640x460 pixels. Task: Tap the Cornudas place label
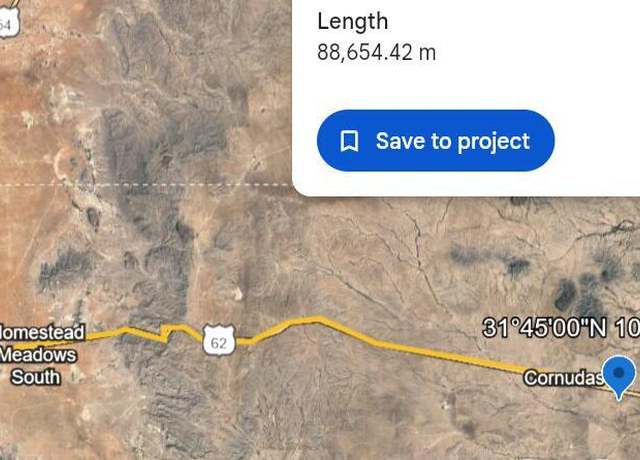(563, 378)
